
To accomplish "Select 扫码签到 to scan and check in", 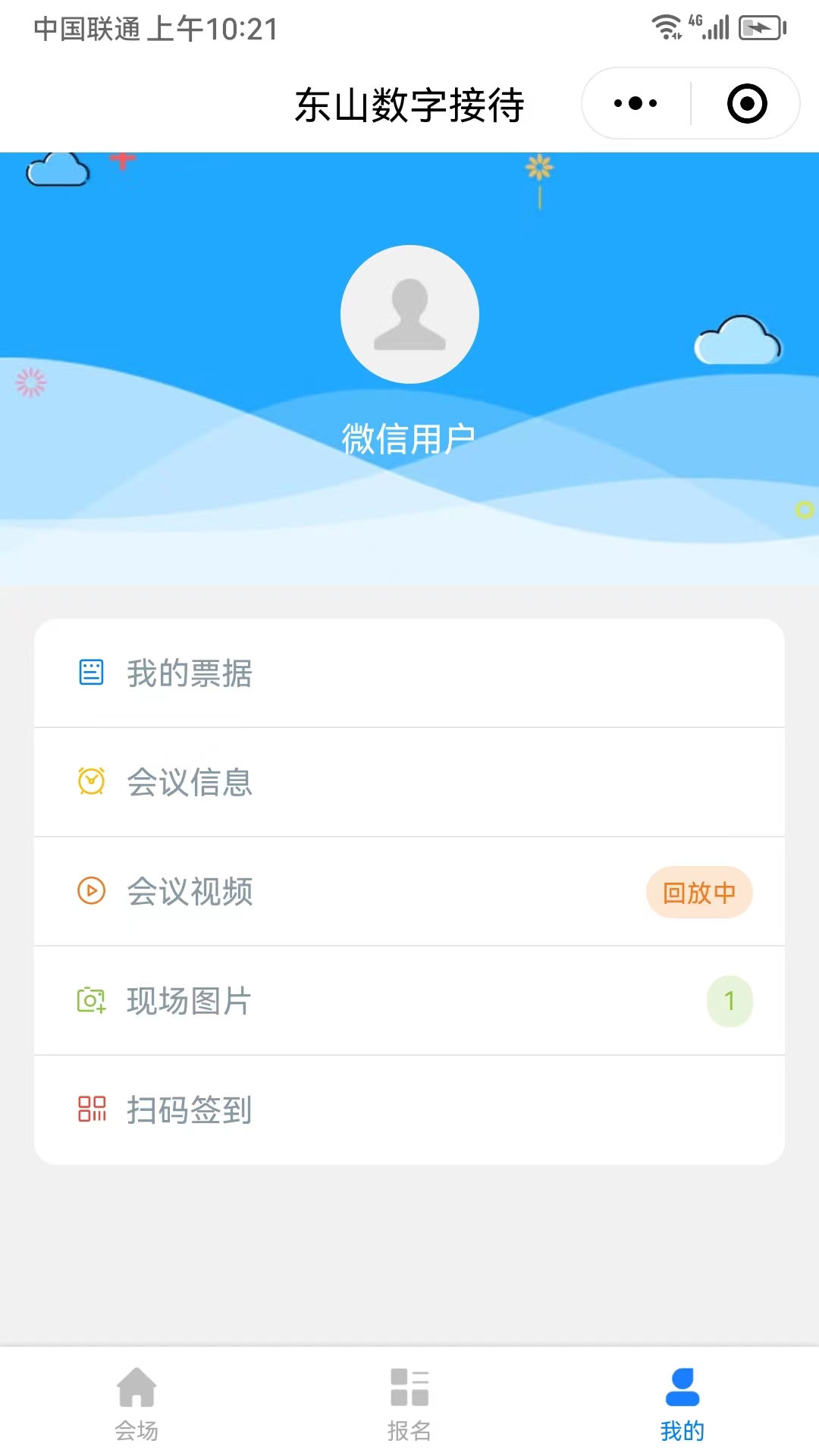I will 409,1110.
